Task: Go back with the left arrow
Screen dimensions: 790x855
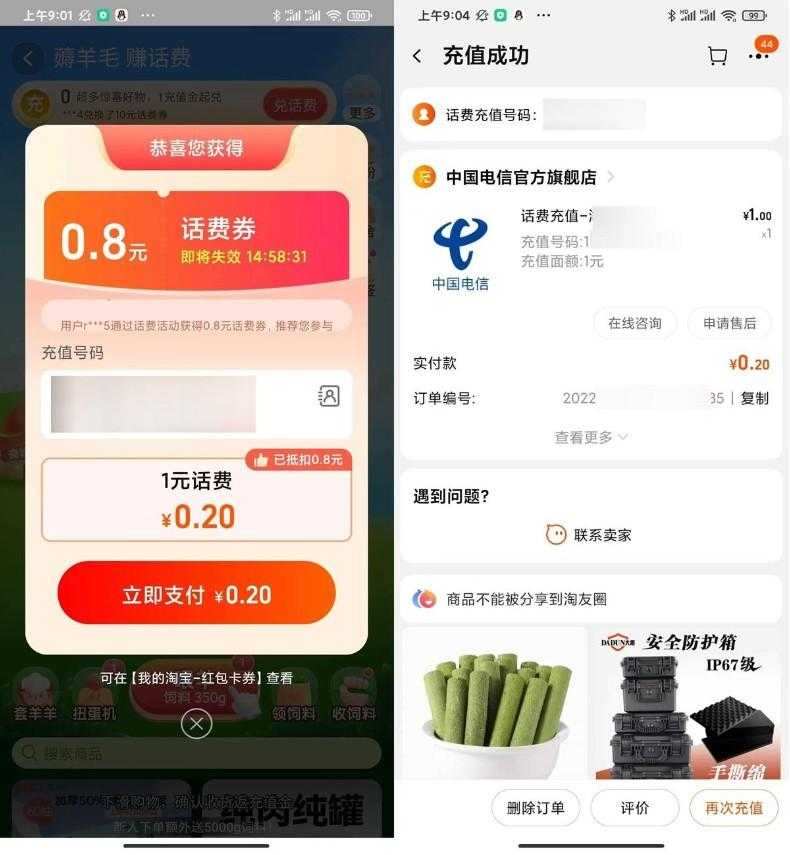Action: 417,57
